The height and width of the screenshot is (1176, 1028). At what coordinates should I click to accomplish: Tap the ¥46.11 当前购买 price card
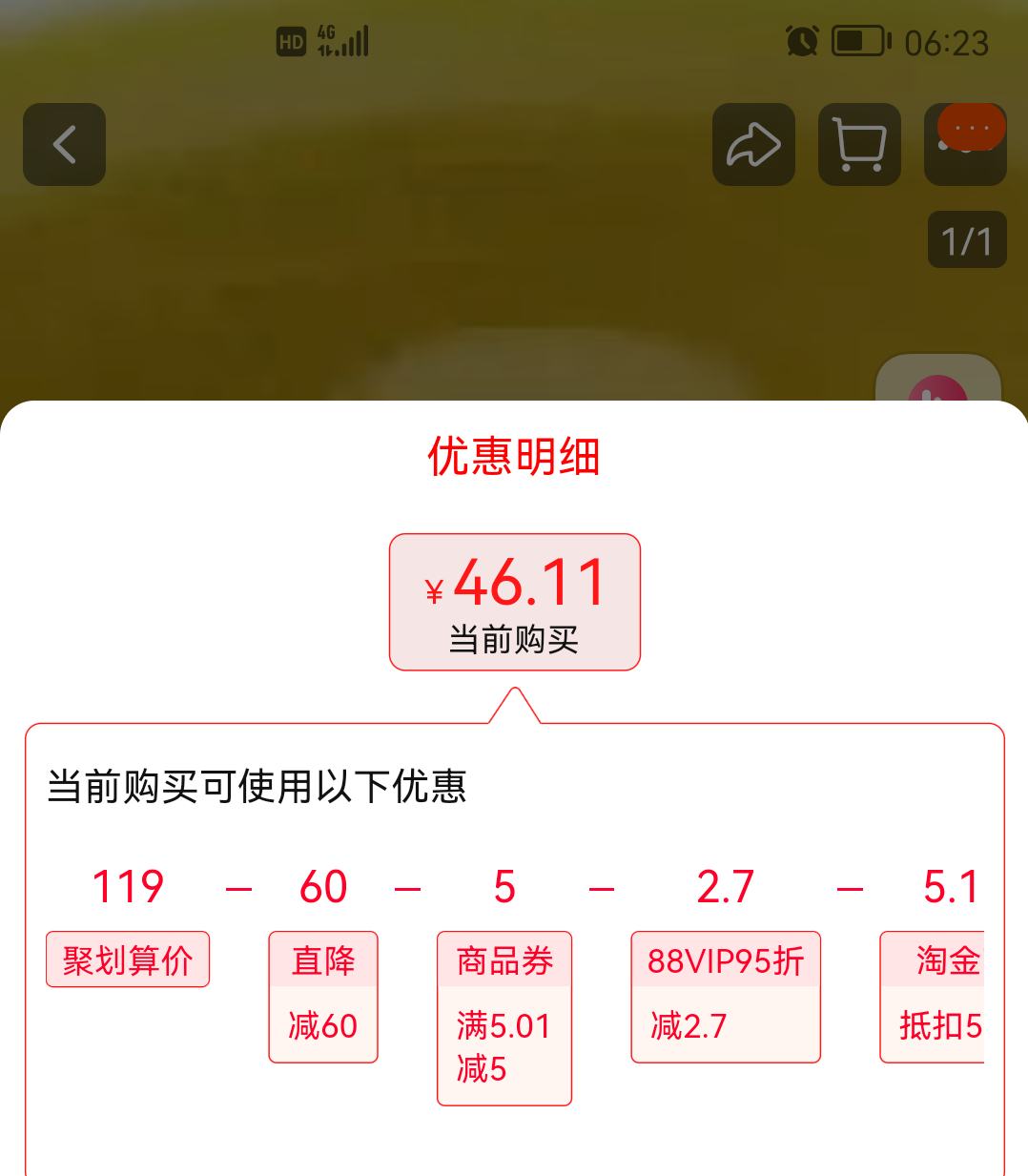click(x=514, y=603)
